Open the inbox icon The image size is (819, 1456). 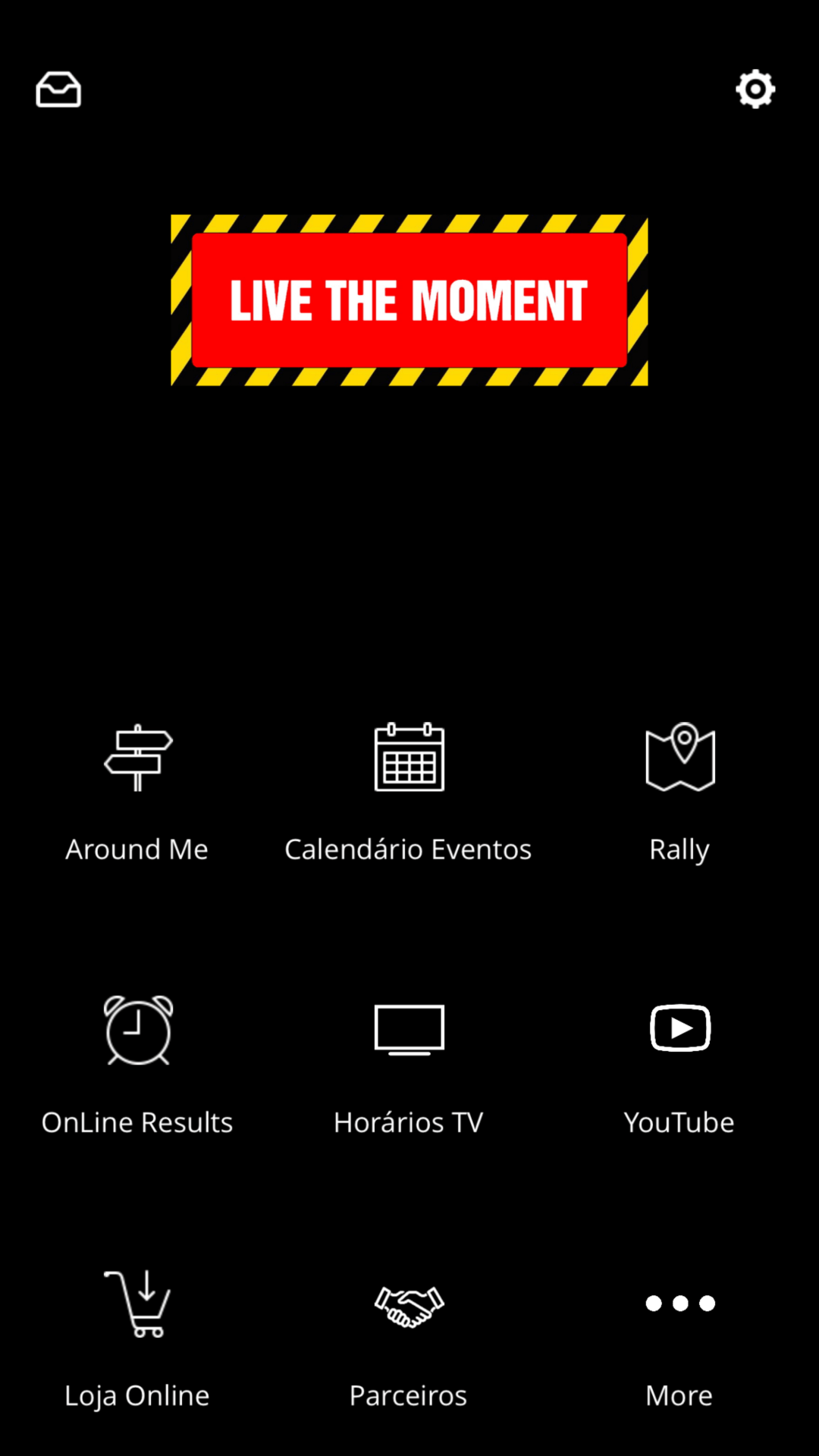58,89
